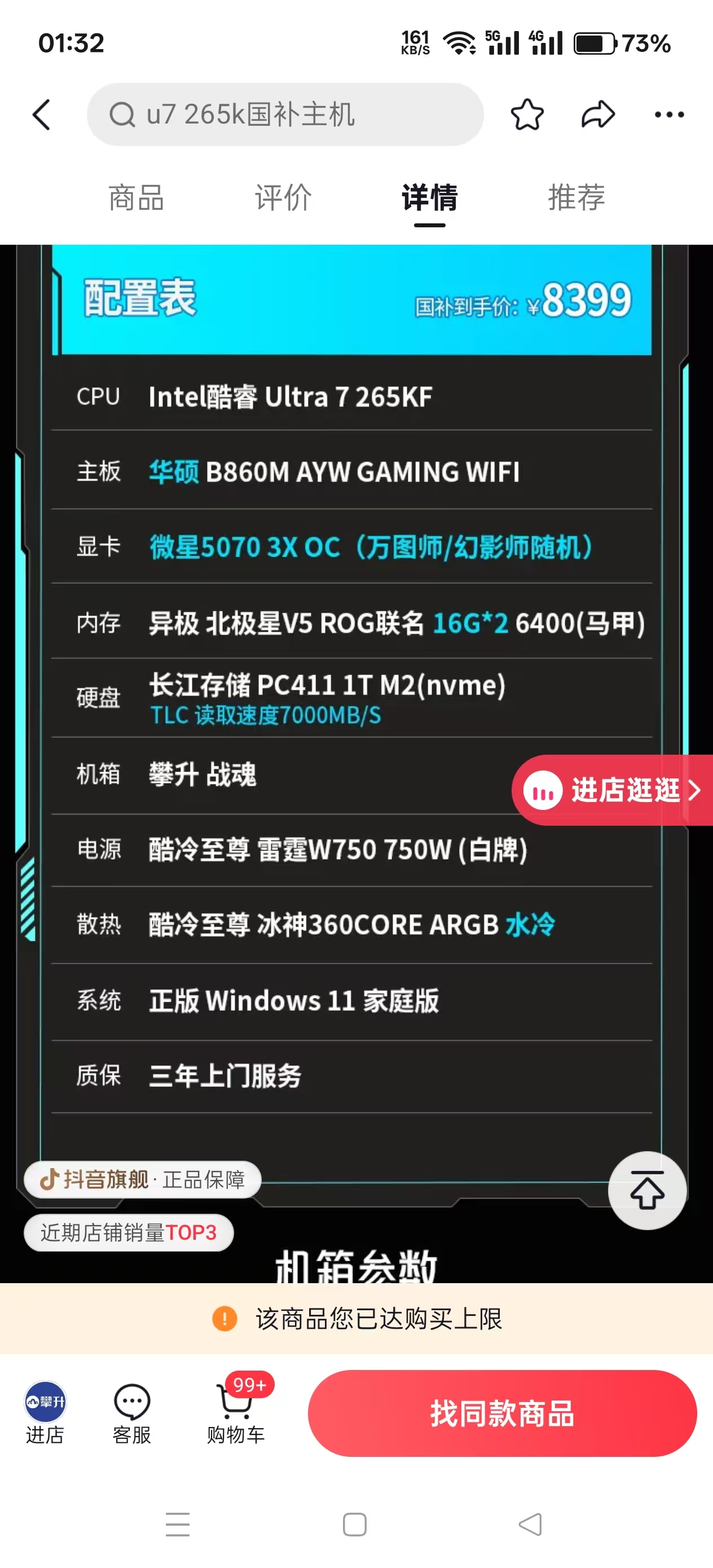Tap the 进店逛逛 floating button

(x=613, y=790)
